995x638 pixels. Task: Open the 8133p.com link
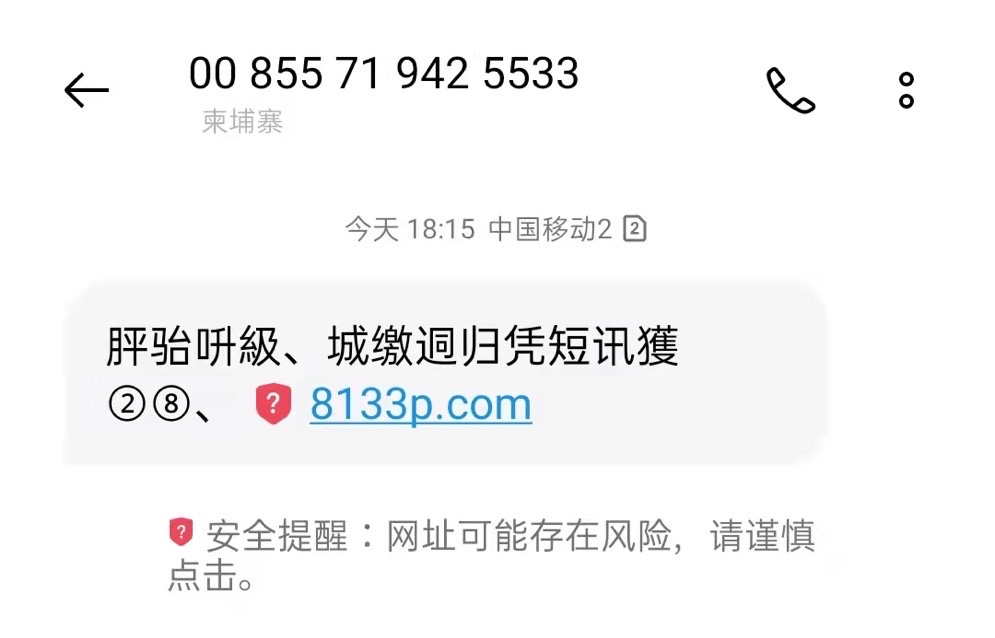point(420,405)
